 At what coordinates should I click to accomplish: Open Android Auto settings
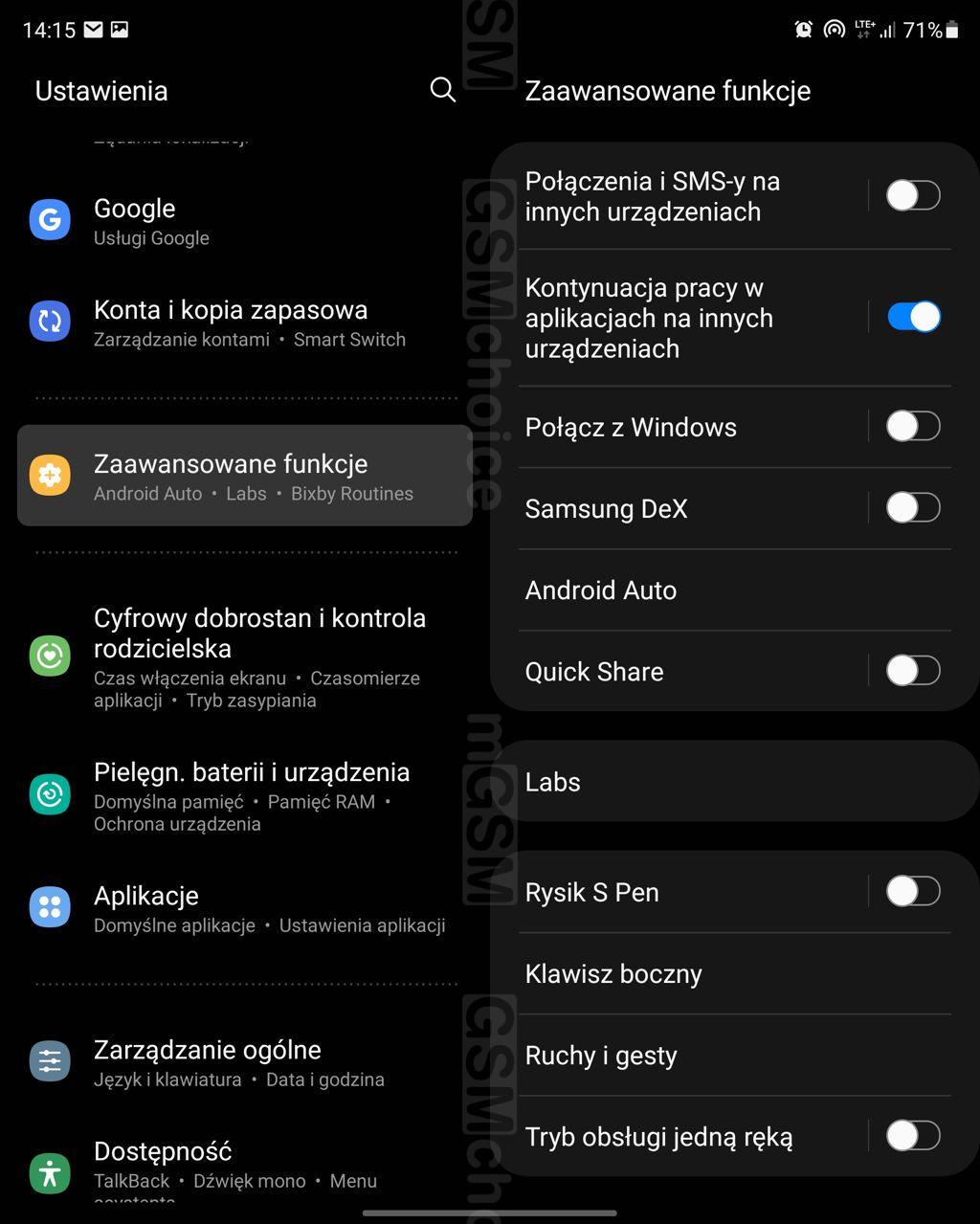pos(734,590)
